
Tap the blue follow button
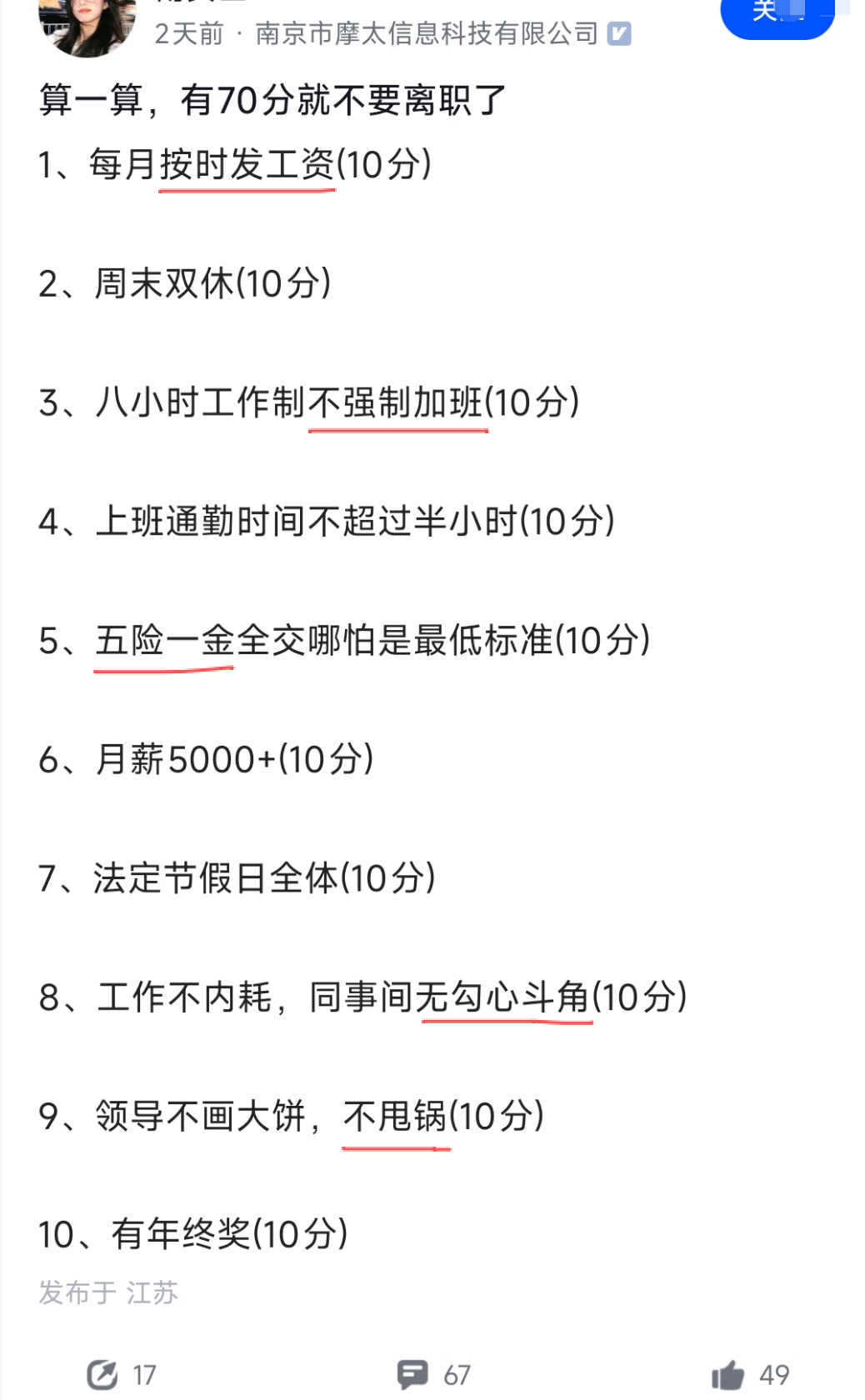point(777,17)
